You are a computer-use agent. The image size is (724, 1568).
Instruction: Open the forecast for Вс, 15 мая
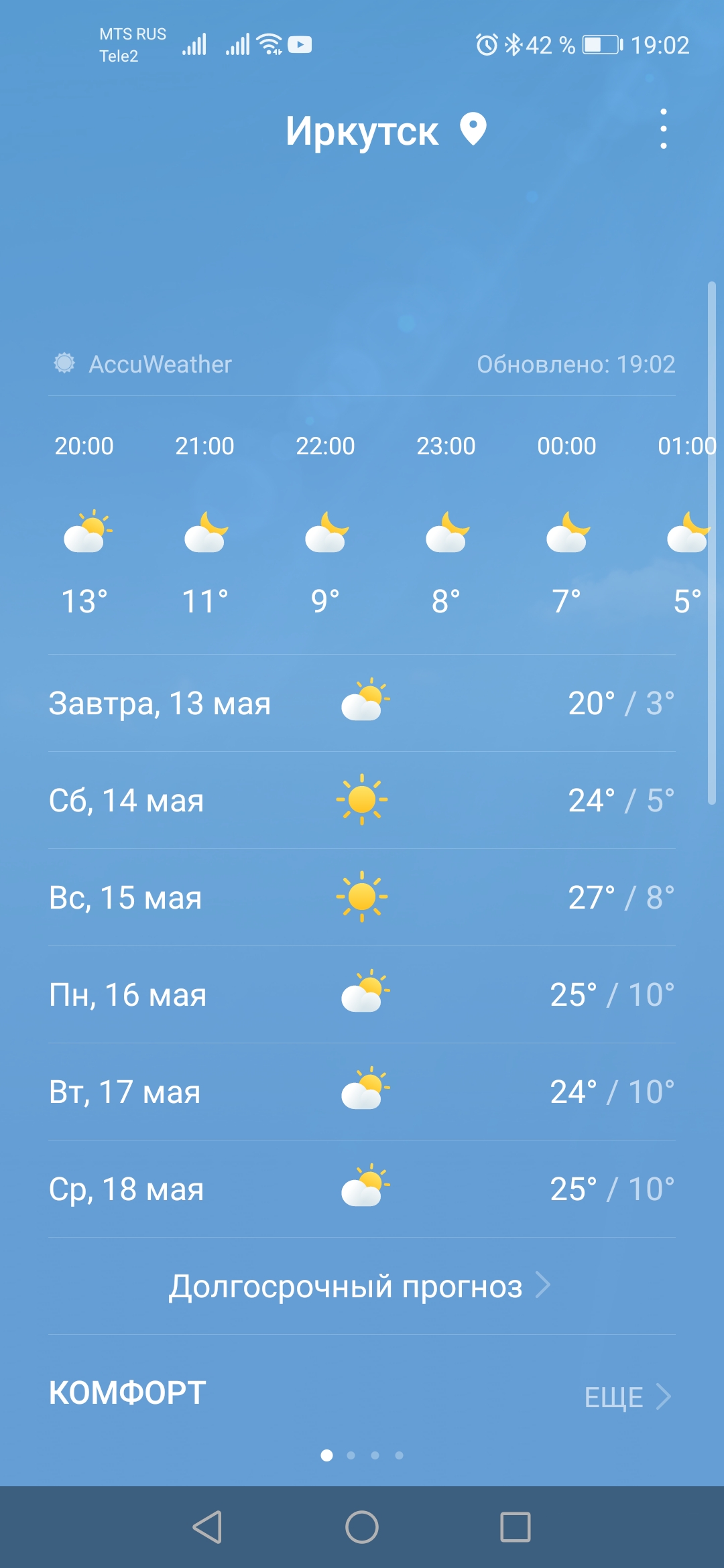point(362,897)
